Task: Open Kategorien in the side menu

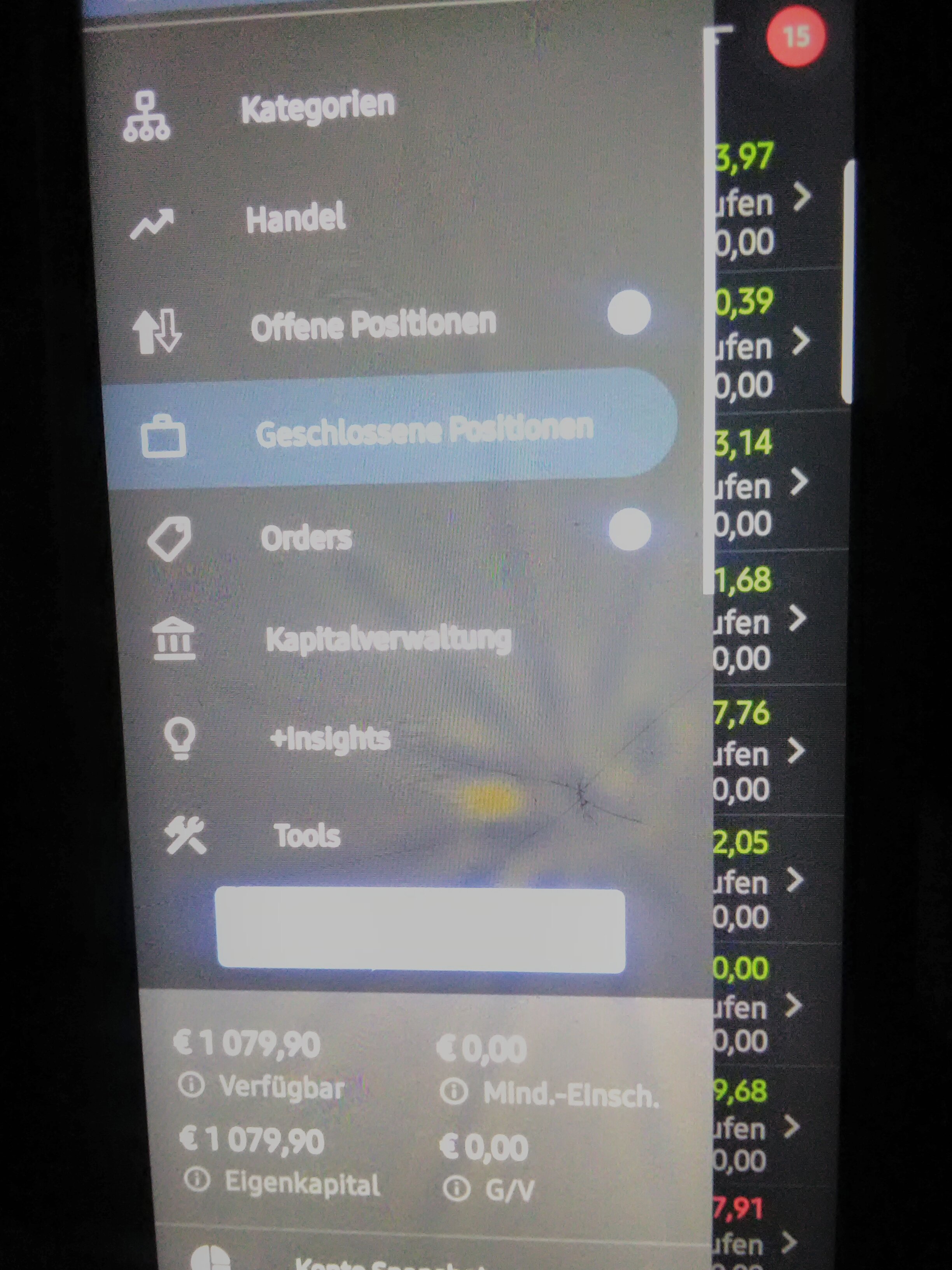Action: click(x=317, y=108)
